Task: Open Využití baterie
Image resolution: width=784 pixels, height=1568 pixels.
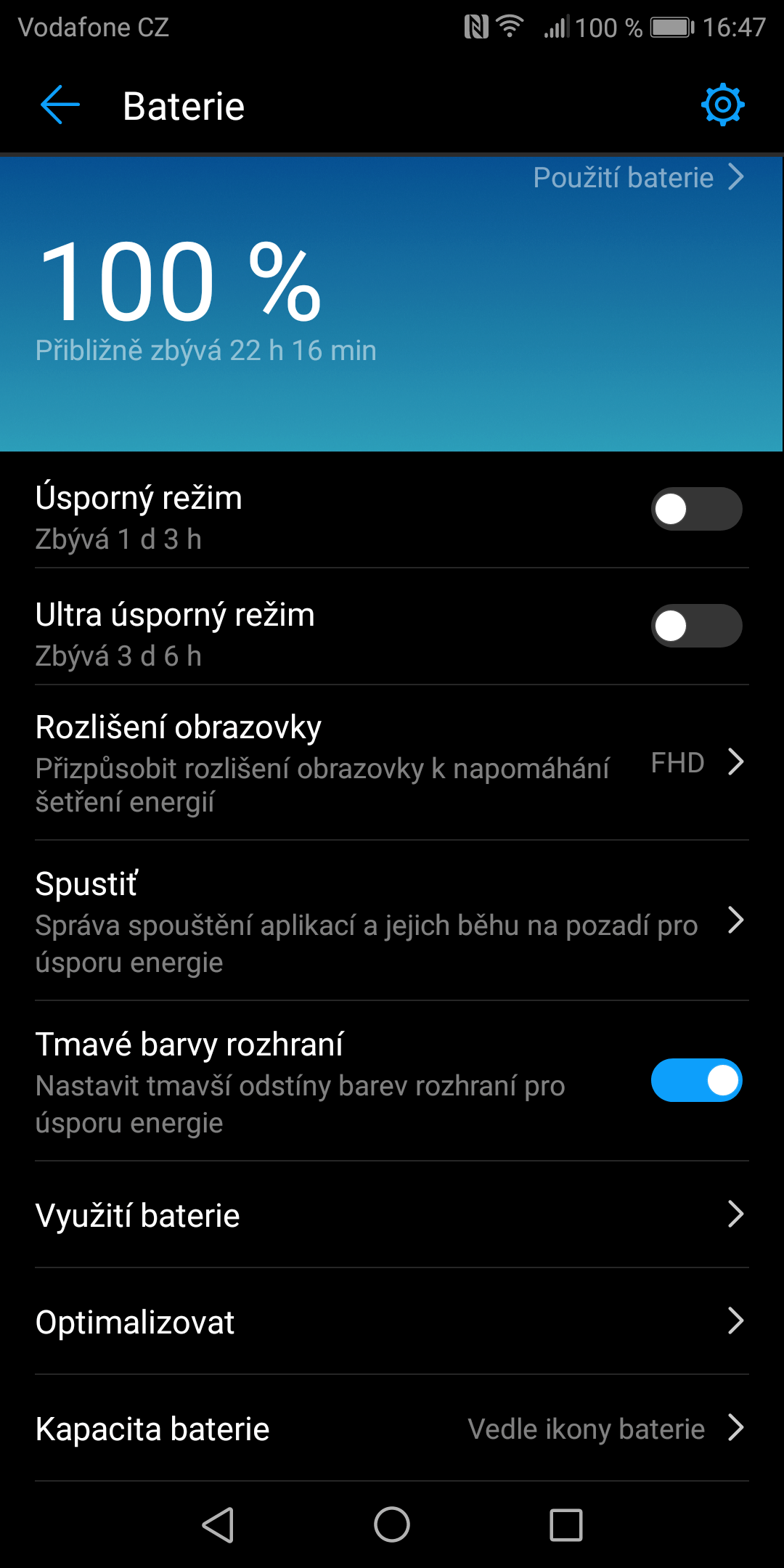Action: pos(392,1215)
